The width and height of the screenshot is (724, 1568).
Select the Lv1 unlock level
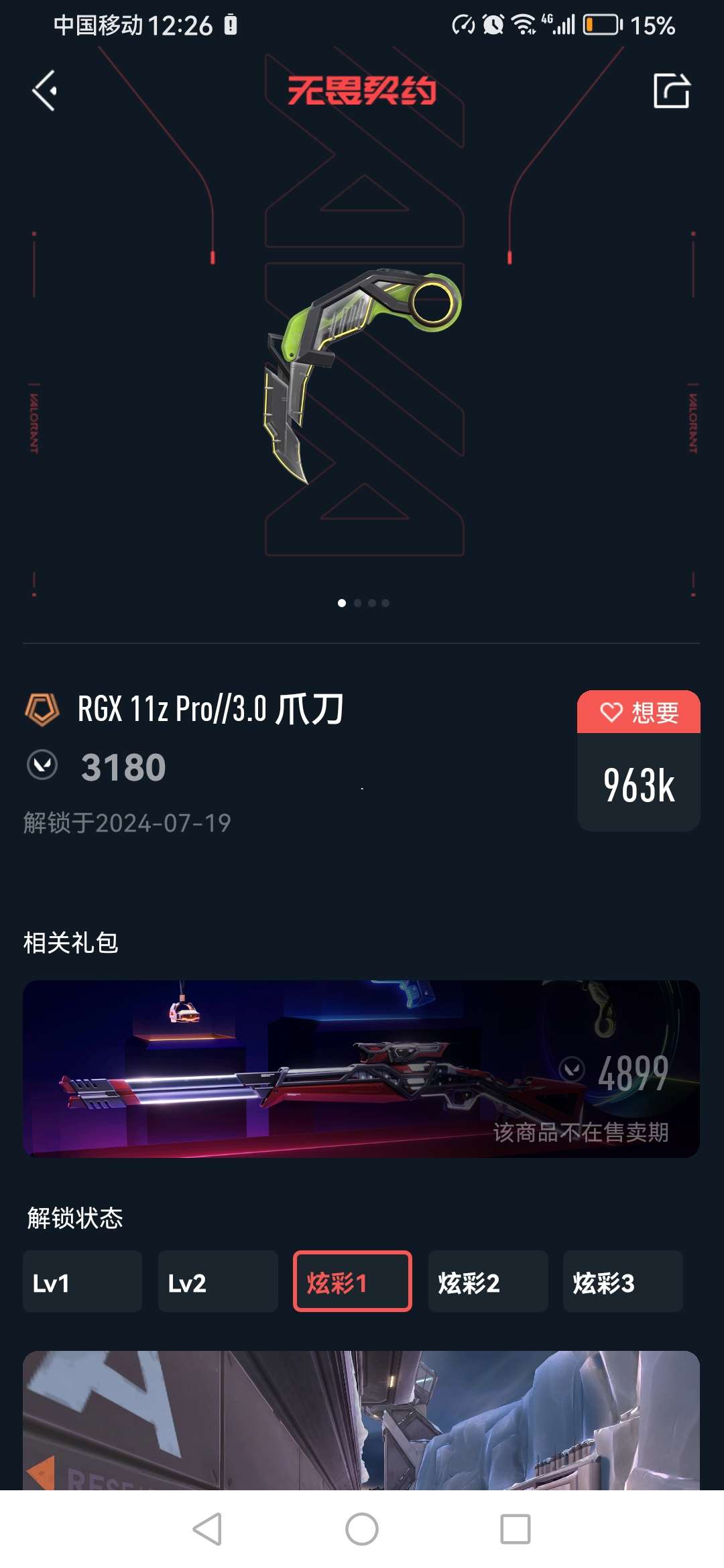[x=82, y=1281]
